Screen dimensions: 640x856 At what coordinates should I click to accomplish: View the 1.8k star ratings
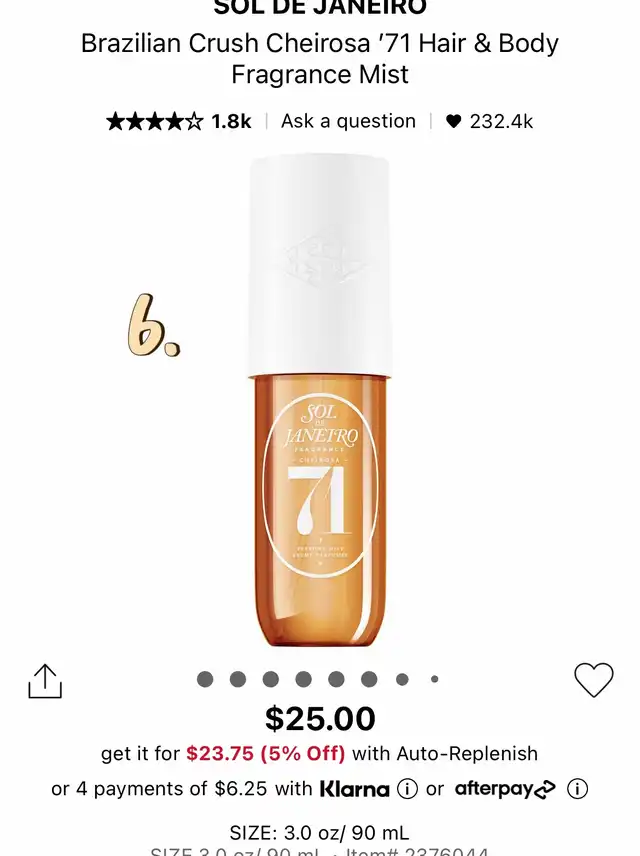click(x=178, y=121)
